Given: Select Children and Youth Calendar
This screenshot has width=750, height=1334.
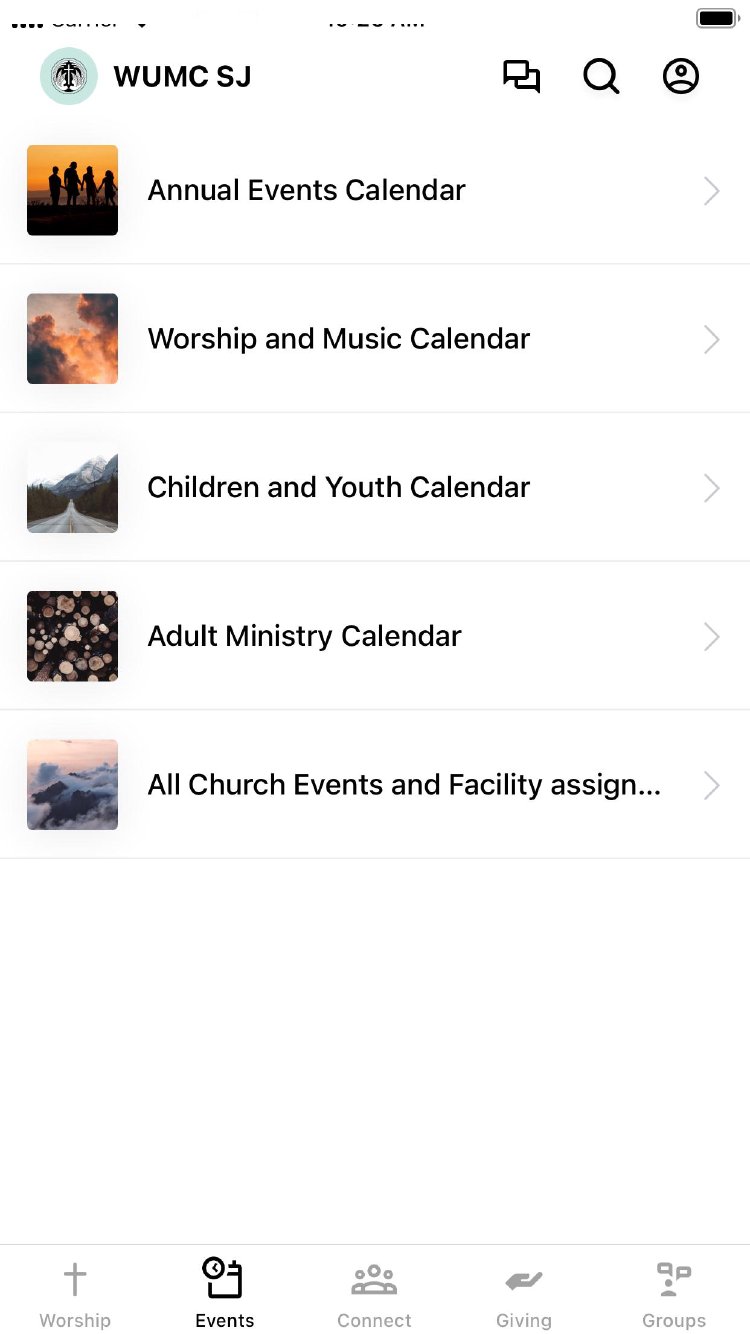Looking at the screenshot, I should [x=374, y=487].
